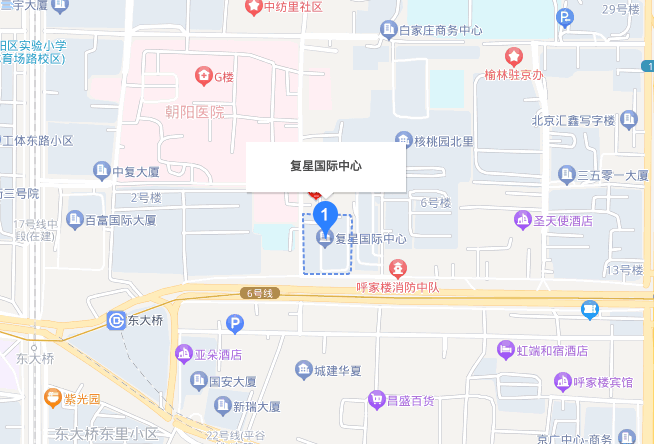654x444 pixels.
Task: Select the 百富国际大厦 building marker
Action: click(x=74, y=218)
